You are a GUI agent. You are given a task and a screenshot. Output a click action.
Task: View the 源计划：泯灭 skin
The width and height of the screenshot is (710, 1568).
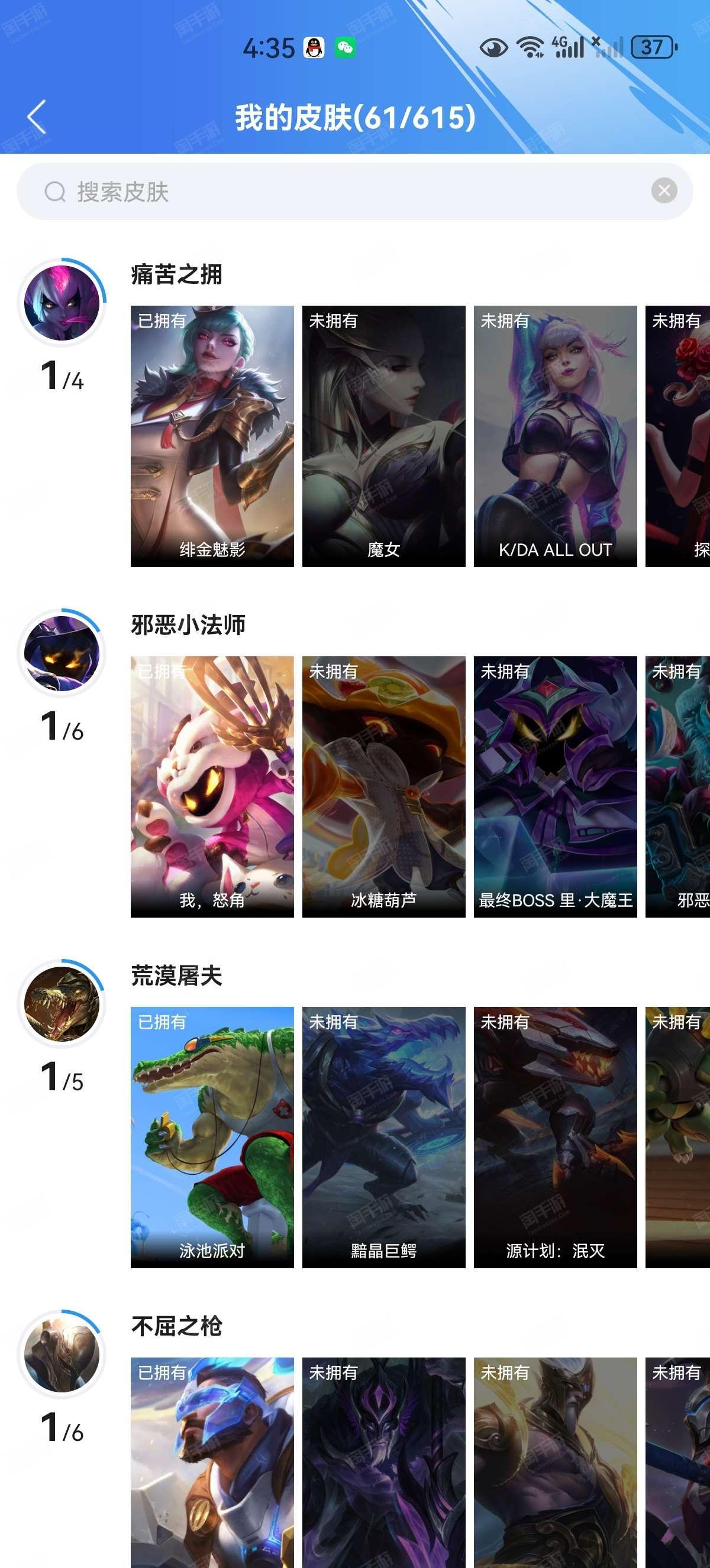(556, 1137)
